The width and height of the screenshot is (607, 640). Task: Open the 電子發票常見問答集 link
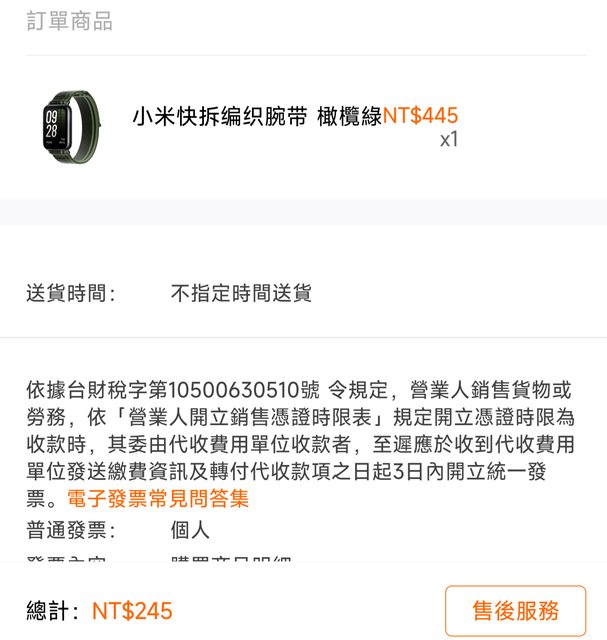pos(158,498)
